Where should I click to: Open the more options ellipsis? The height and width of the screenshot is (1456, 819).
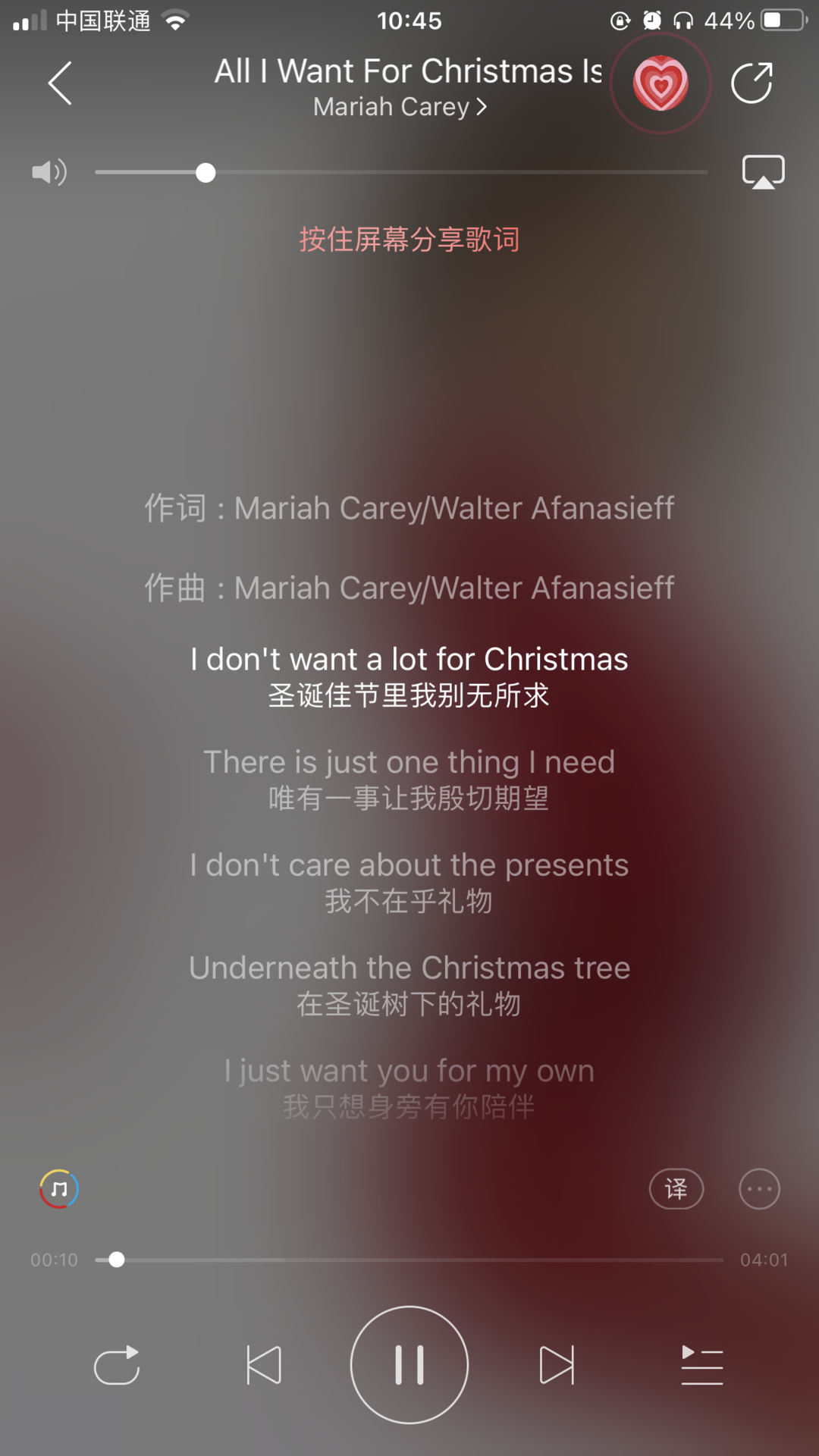coord(759,1188)
